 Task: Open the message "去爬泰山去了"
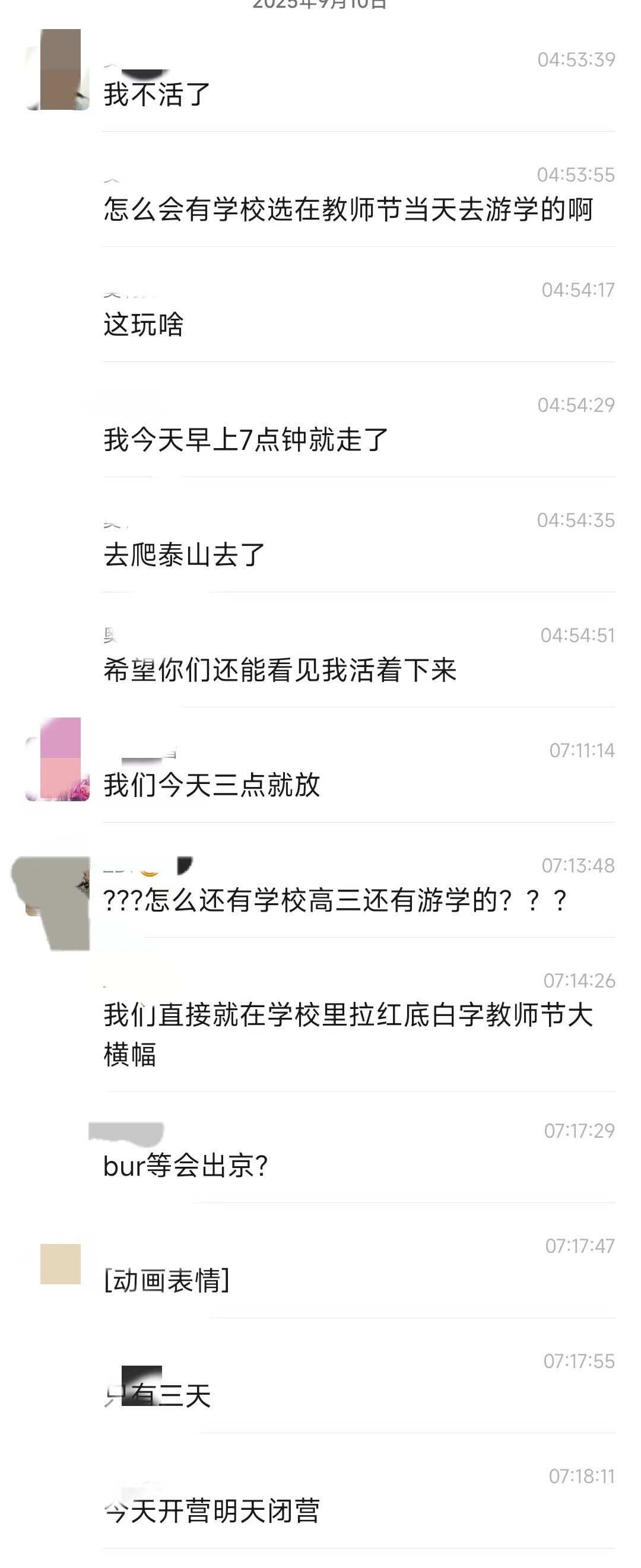pyautogui.click(x=184, y=554)
